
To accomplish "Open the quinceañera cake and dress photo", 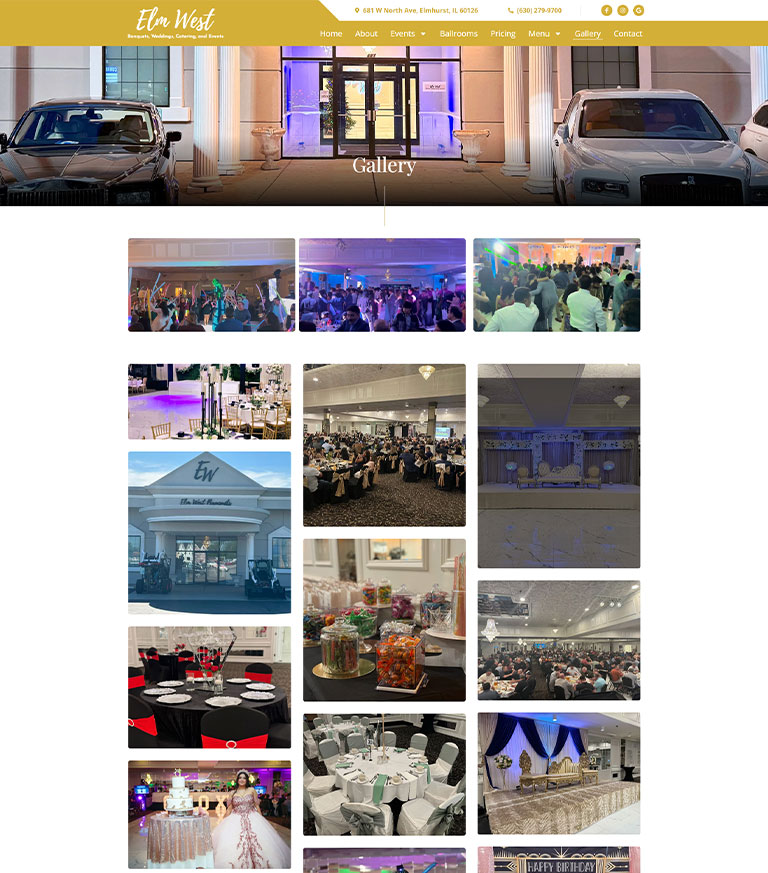I will click(209, 814).
